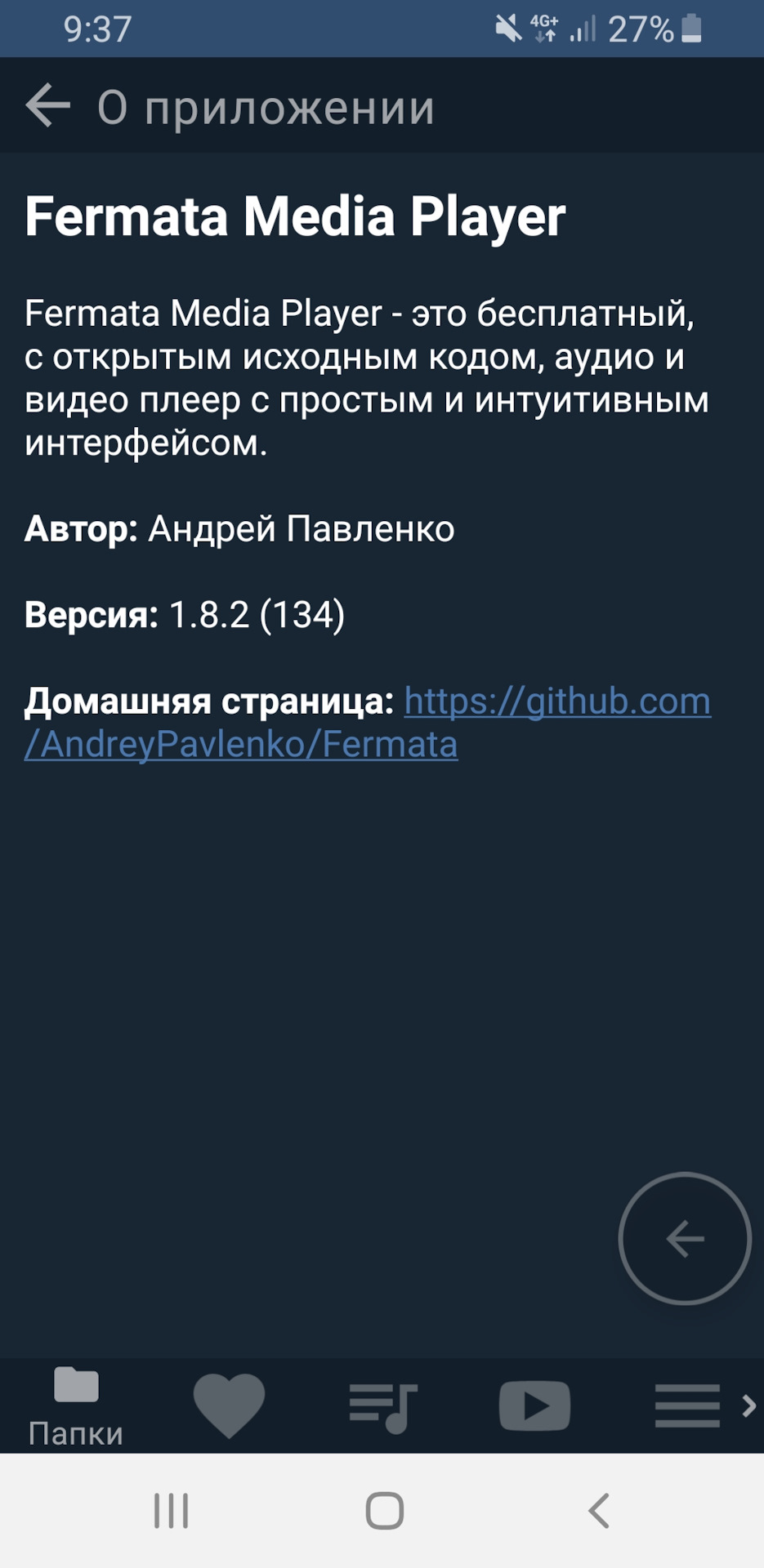
Task: Go to the home screen
Action: click(x=384, y=1510)
